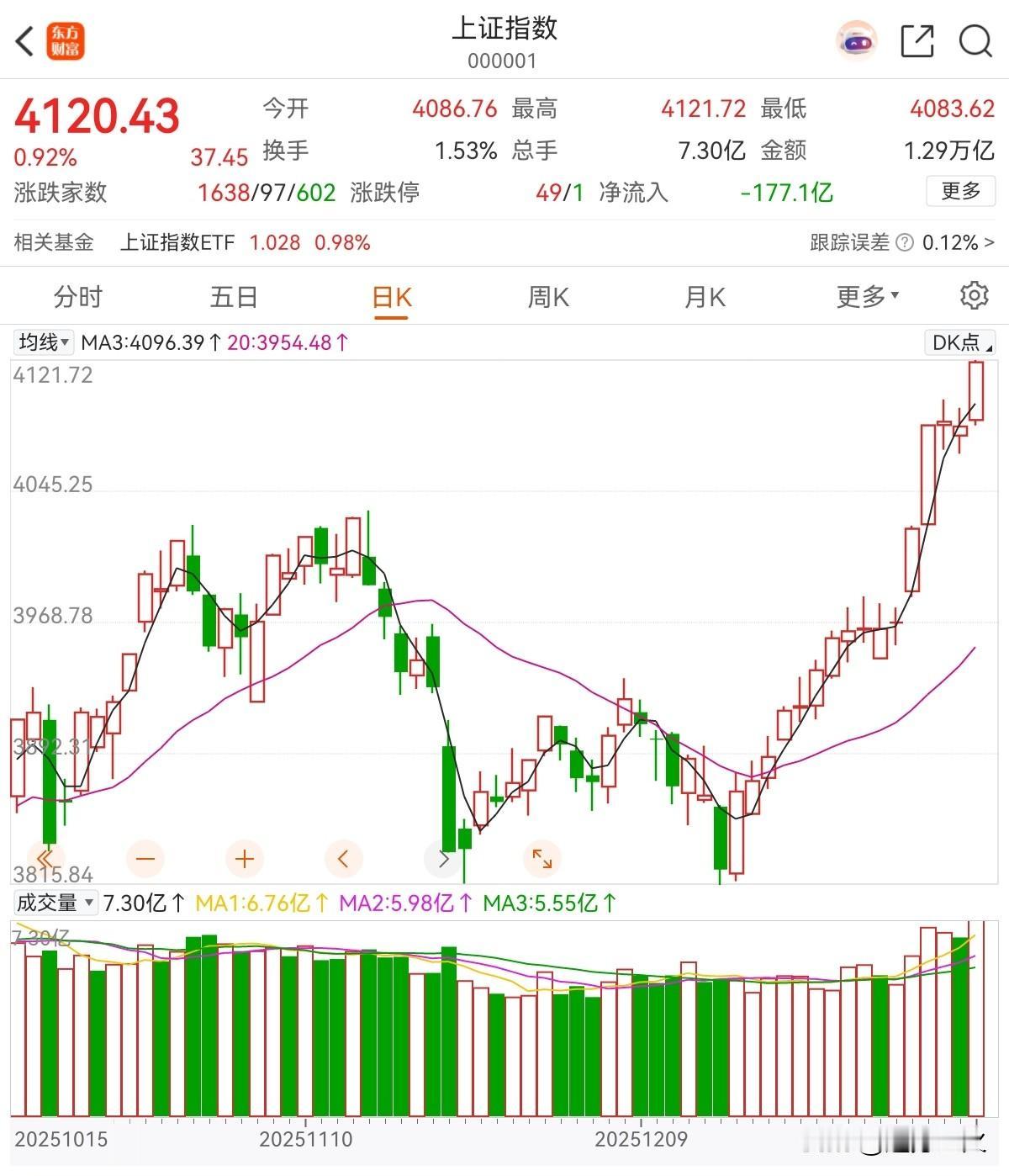Open search with the magnifier icon
The height and width of the screenshot is (1176, 1009).
point(974,40)
